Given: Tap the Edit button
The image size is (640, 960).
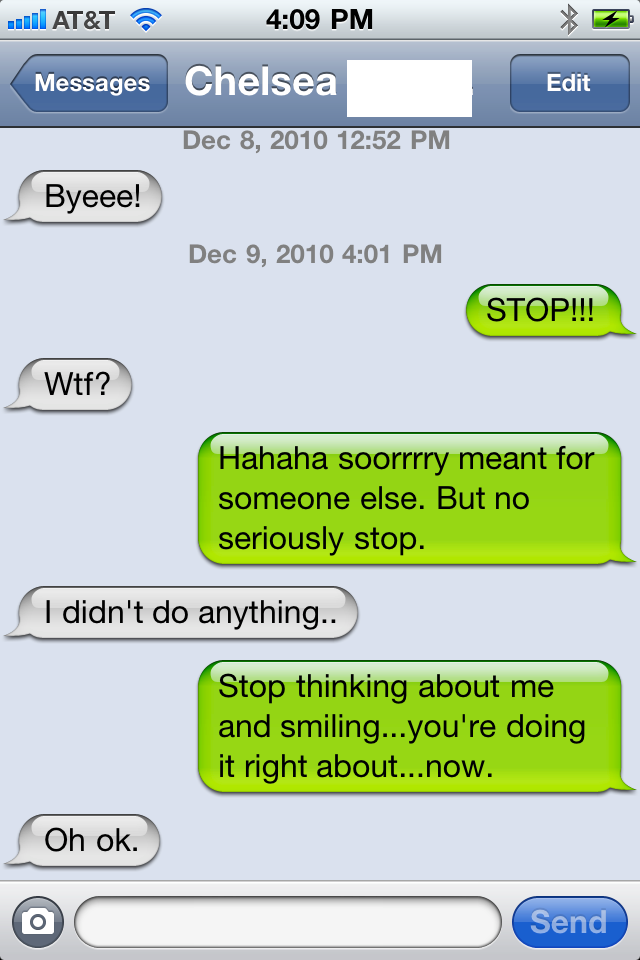Looking at the screenshot, I should tap(568, 83).
